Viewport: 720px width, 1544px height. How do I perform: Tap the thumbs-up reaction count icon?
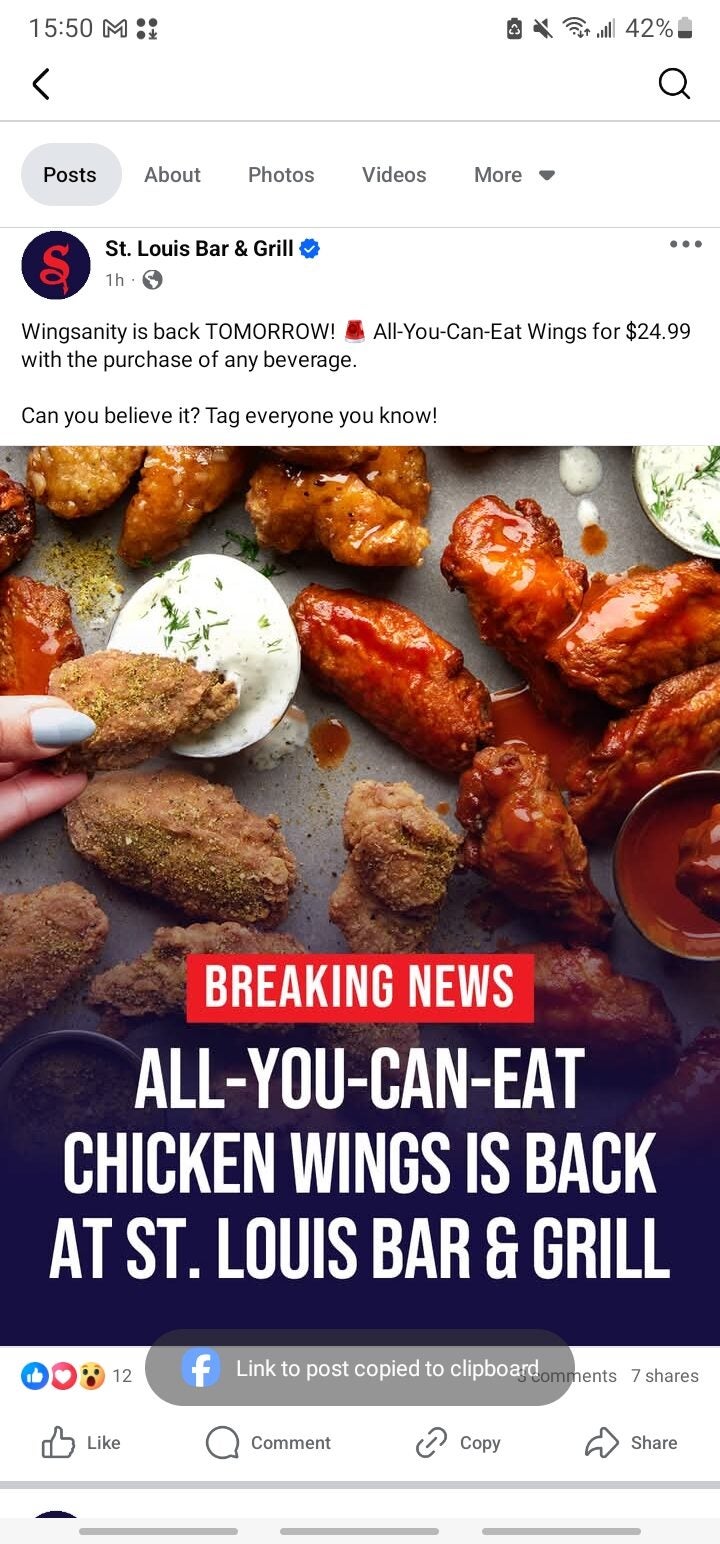pyautogui.click(x=35, y=1376)
